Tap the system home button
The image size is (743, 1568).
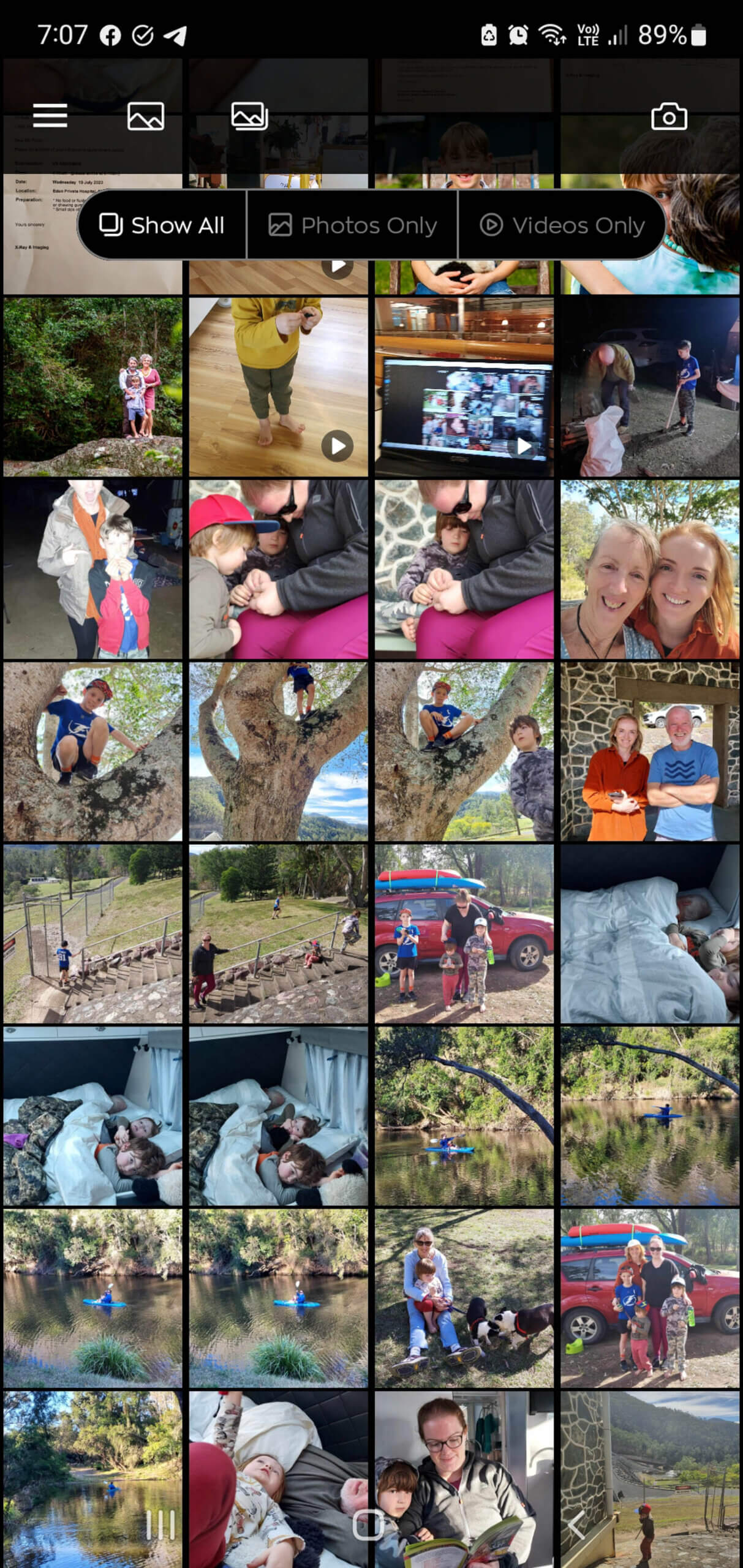[x=369, y=1525]
